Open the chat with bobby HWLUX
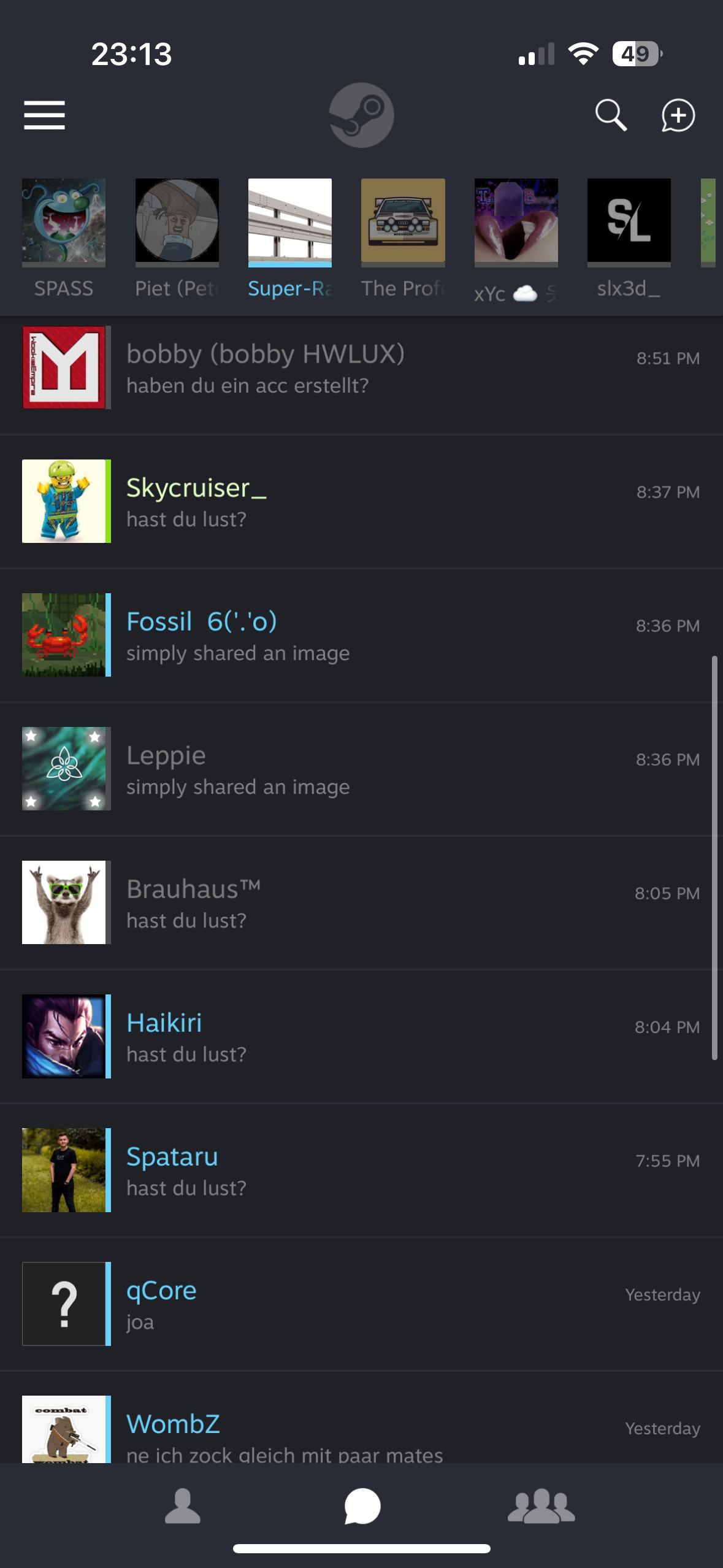 (361, 368)
